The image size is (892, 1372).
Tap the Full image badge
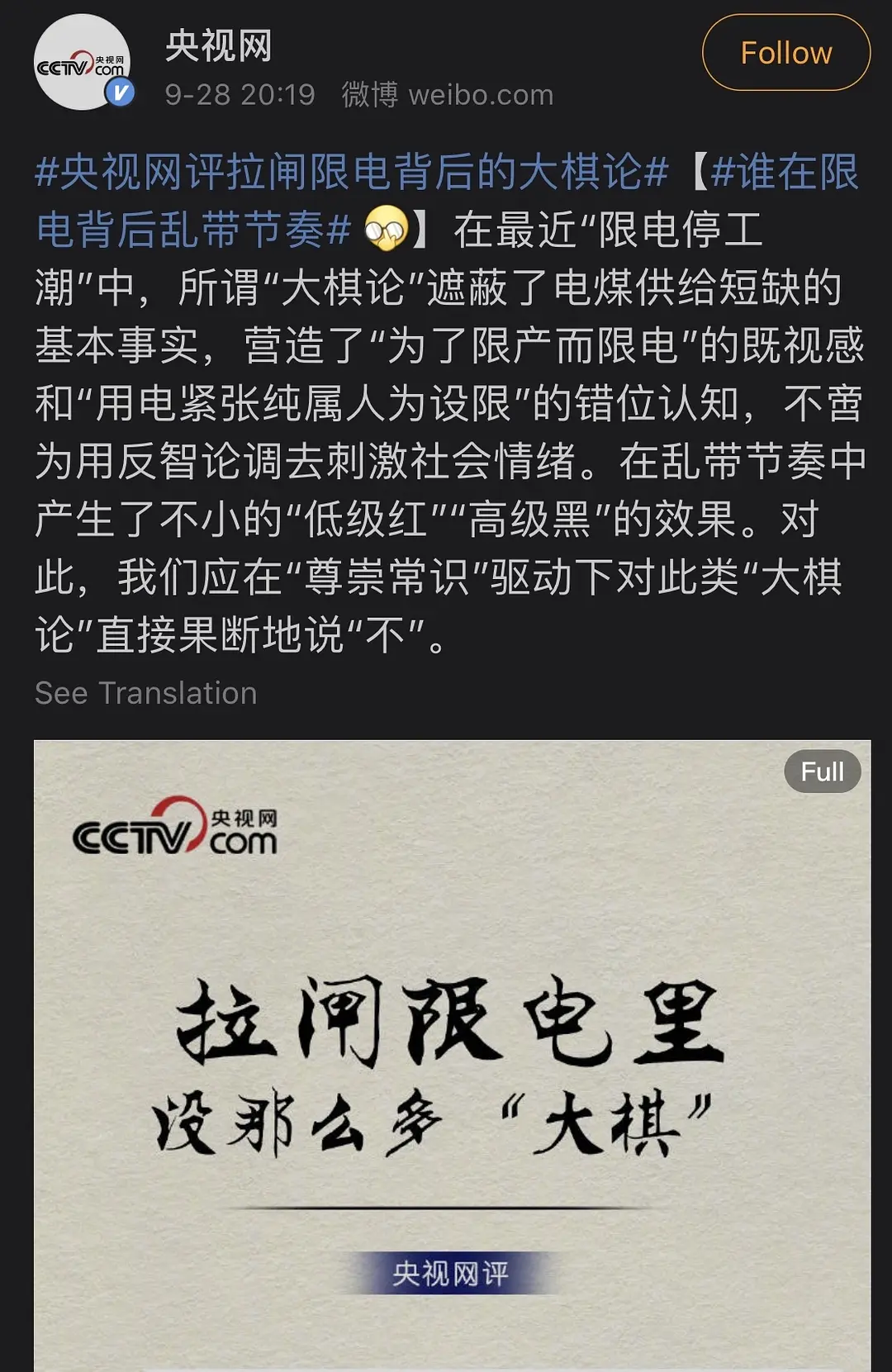tap(822, 771)
